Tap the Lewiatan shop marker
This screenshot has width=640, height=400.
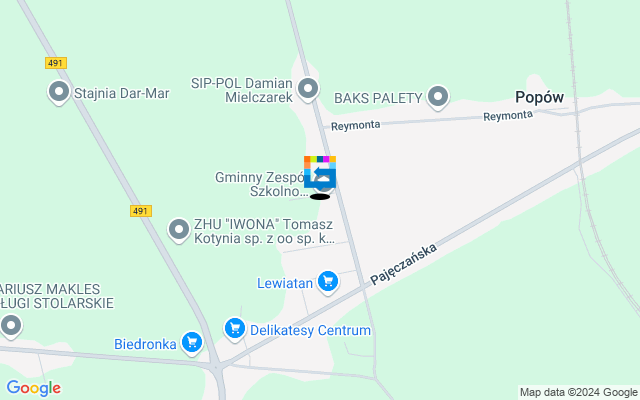(327, 282)
